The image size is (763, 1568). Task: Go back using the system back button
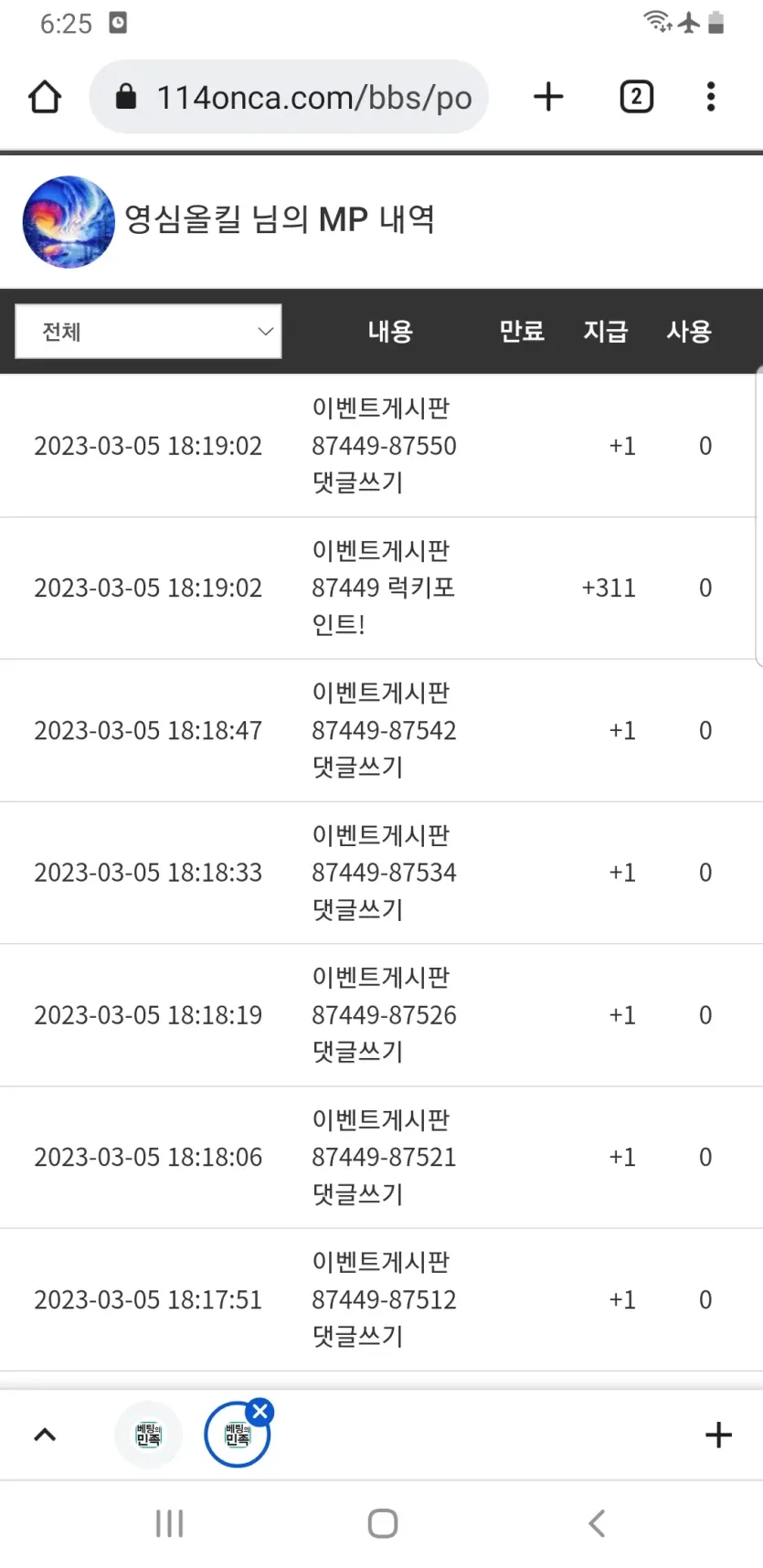(597, 1523)
